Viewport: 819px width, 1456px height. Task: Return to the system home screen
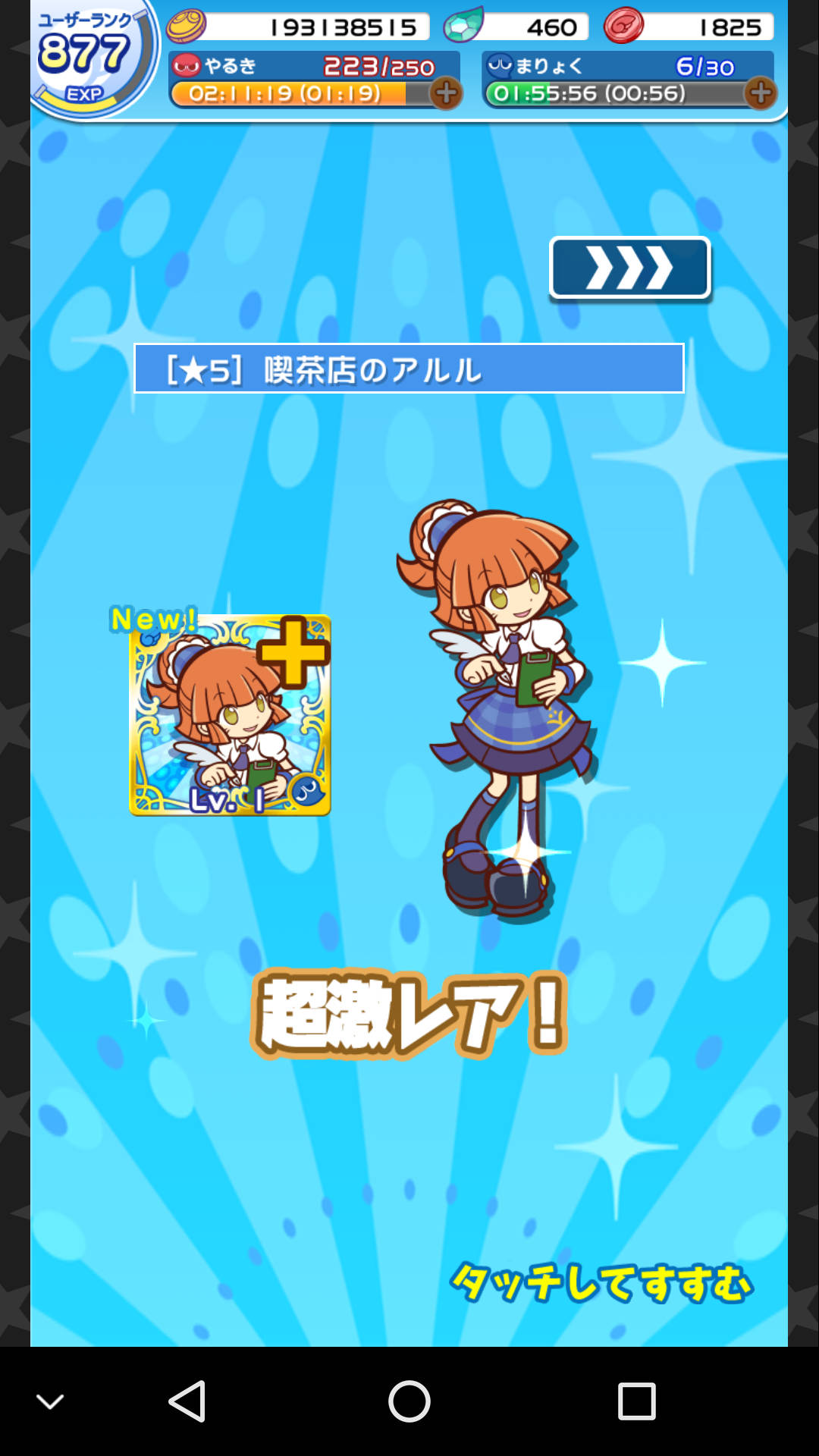tap(409, 1401)
